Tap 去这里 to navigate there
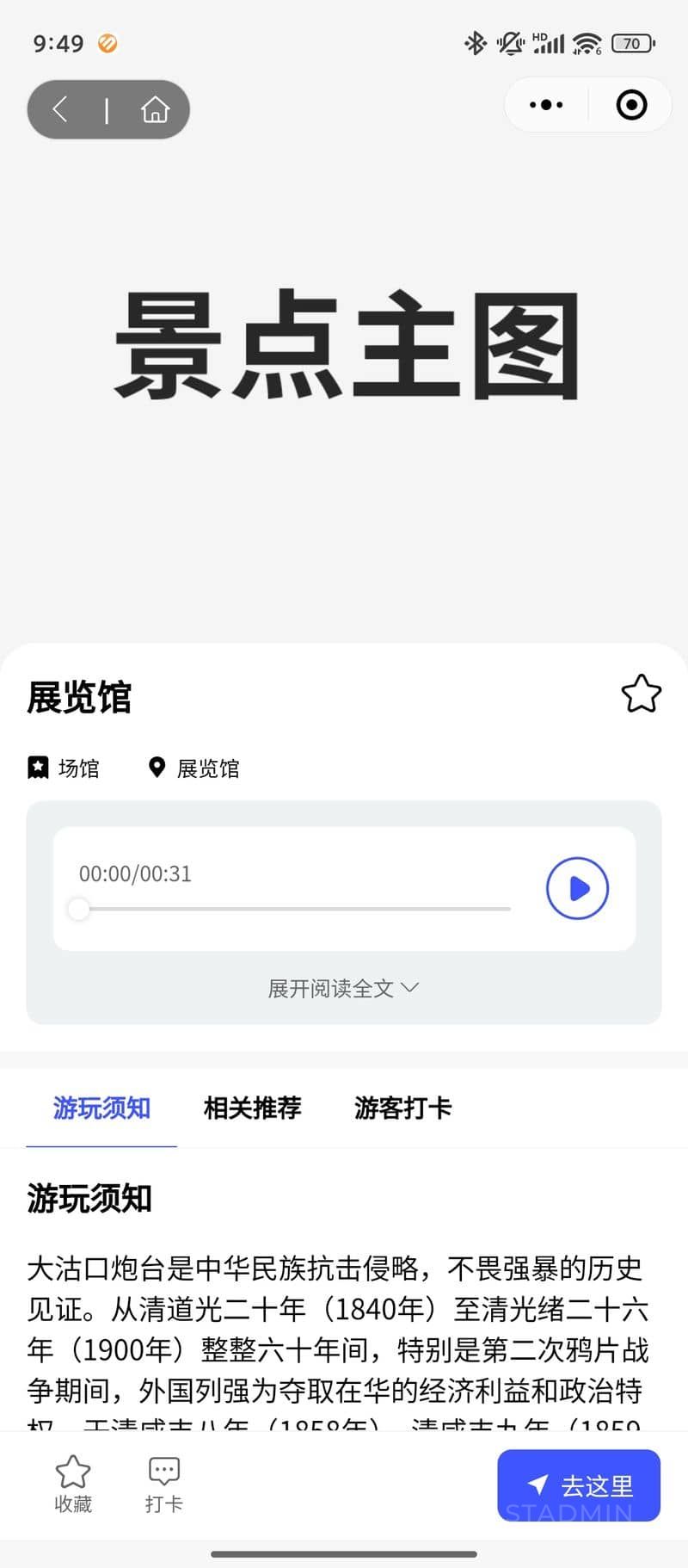The image size is (688, 1568). pos(579,1485)
